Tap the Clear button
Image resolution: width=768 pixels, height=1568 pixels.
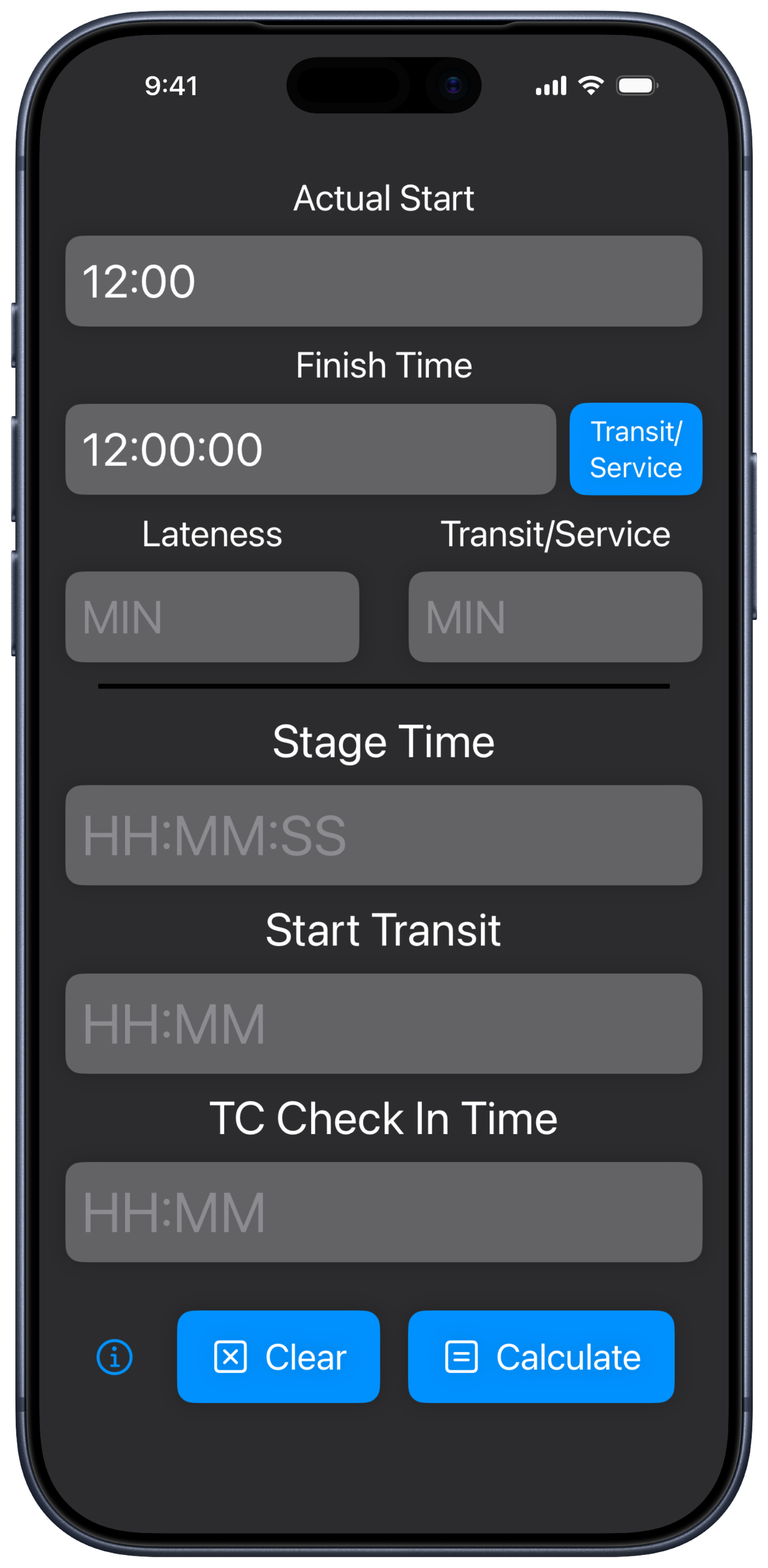(x=278, y=1357)
